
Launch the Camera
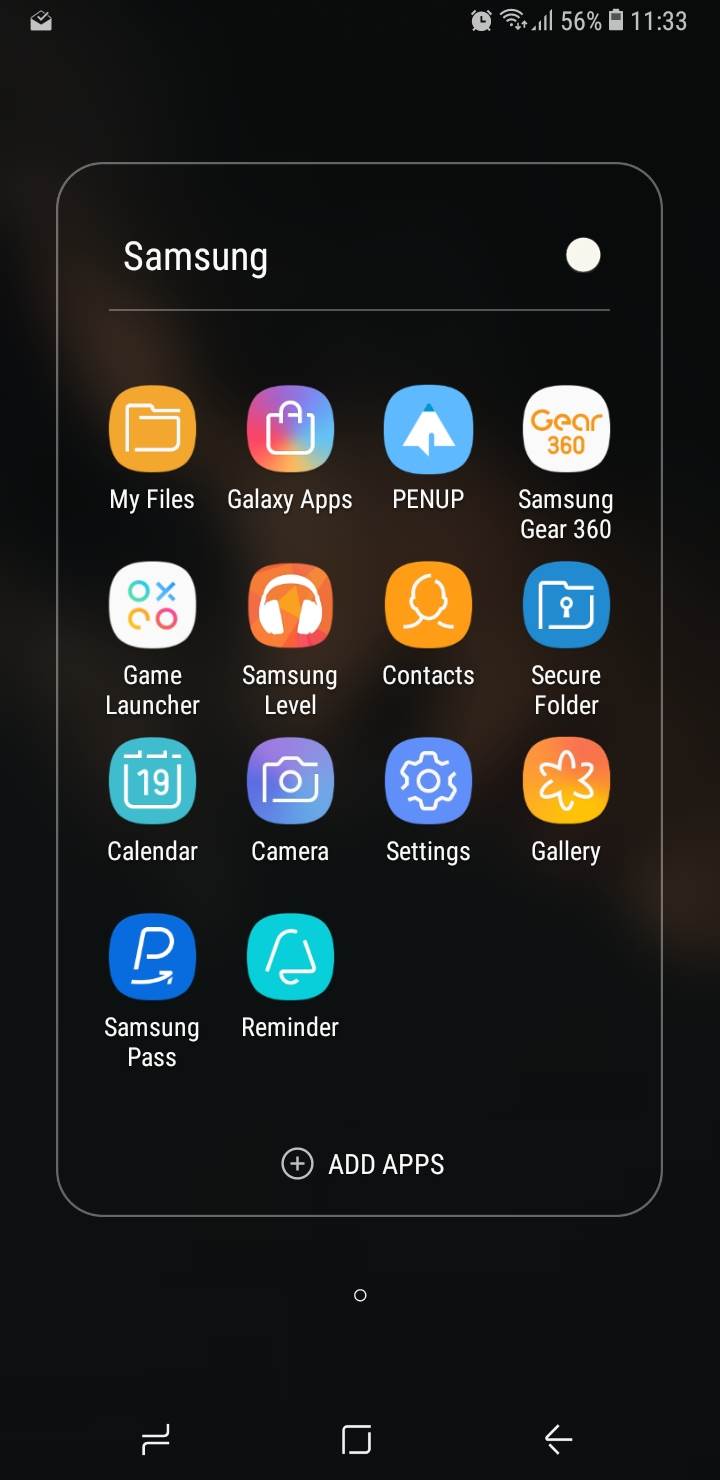tap(290, 781)
